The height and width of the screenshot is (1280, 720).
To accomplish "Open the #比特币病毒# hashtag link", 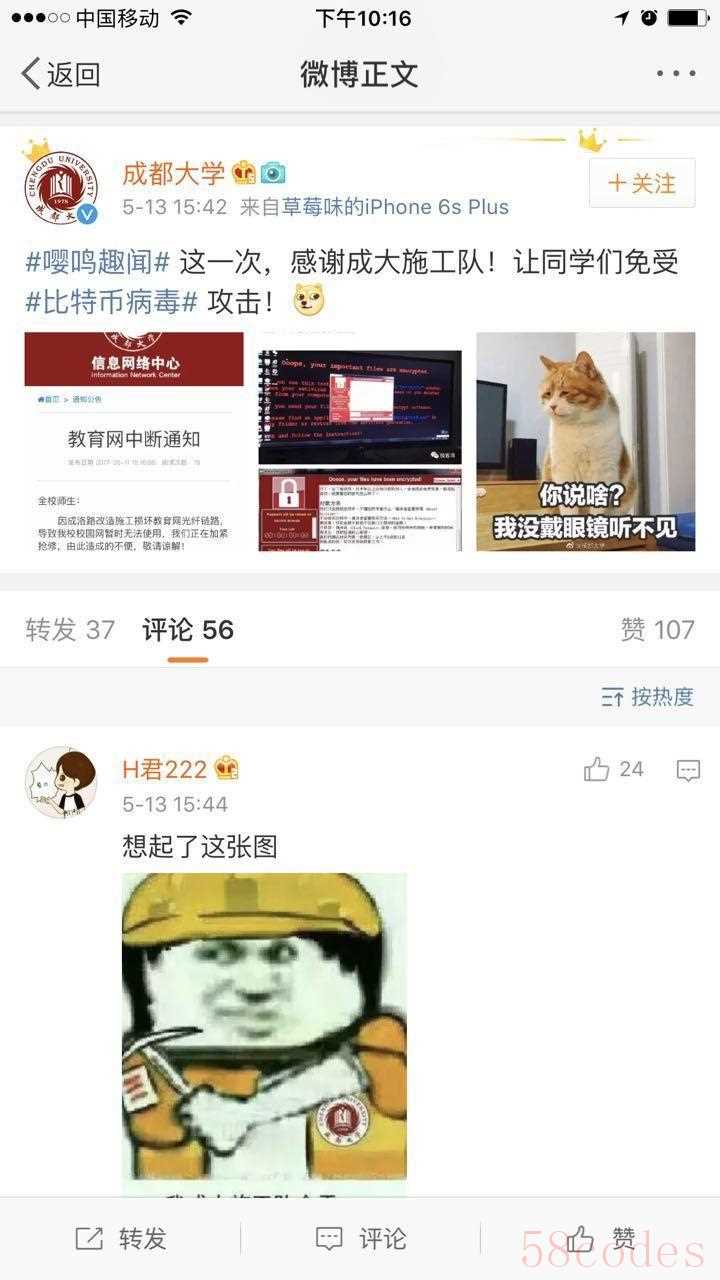I will tap(111, 301).
